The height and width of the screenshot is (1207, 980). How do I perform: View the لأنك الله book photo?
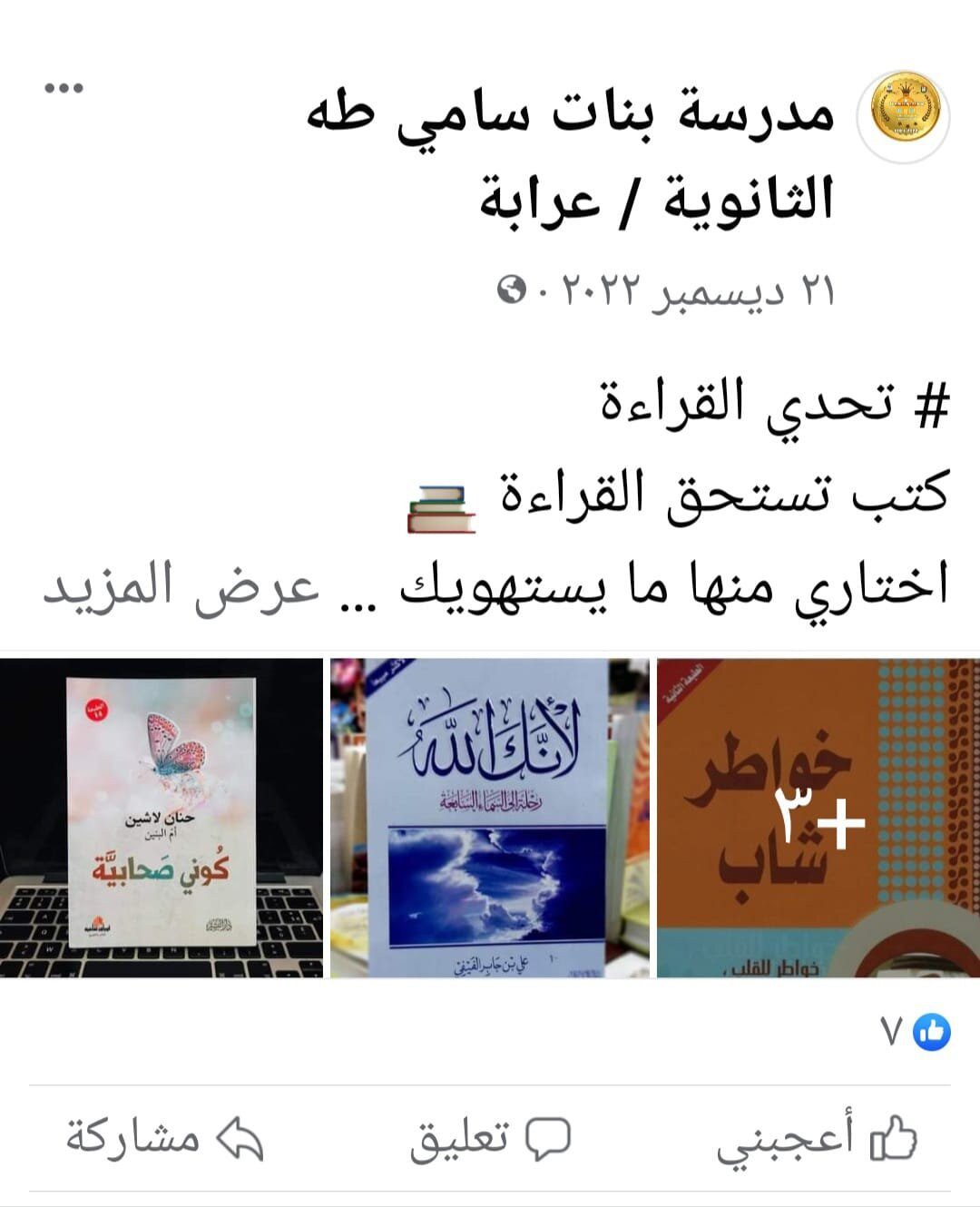tap(490, 817)
